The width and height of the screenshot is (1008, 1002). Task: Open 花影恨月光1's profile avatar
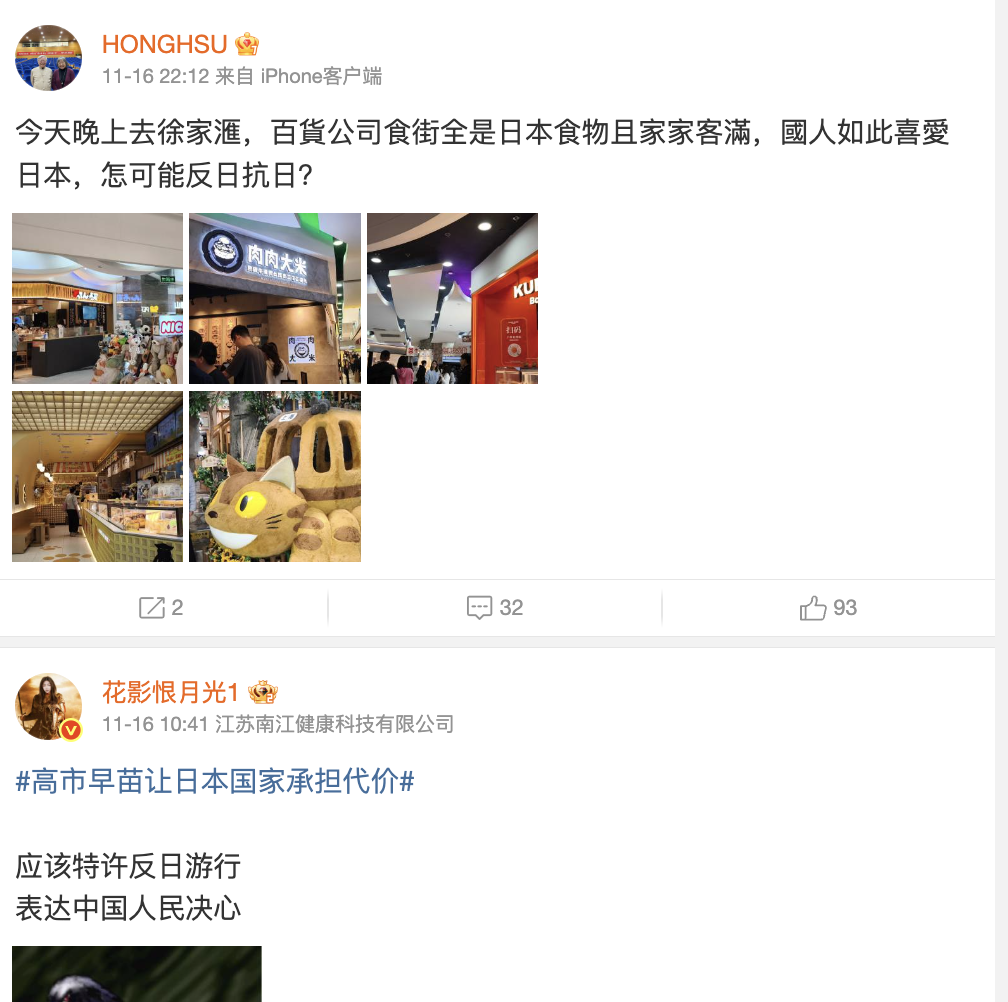pyautogui.click(x=49, y=706)
